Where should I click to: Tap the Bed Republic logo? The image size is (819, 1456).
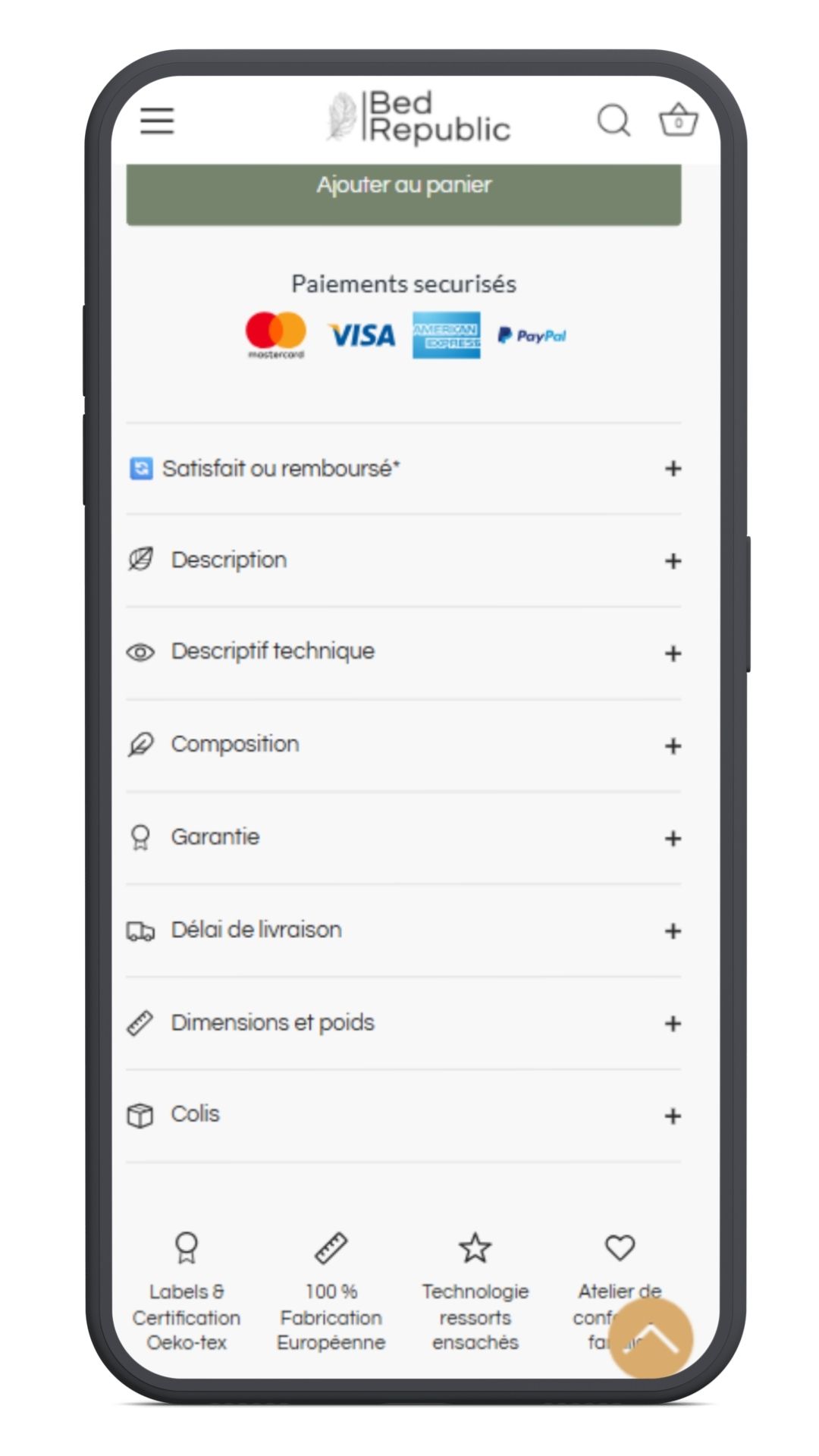click(419, 118)
